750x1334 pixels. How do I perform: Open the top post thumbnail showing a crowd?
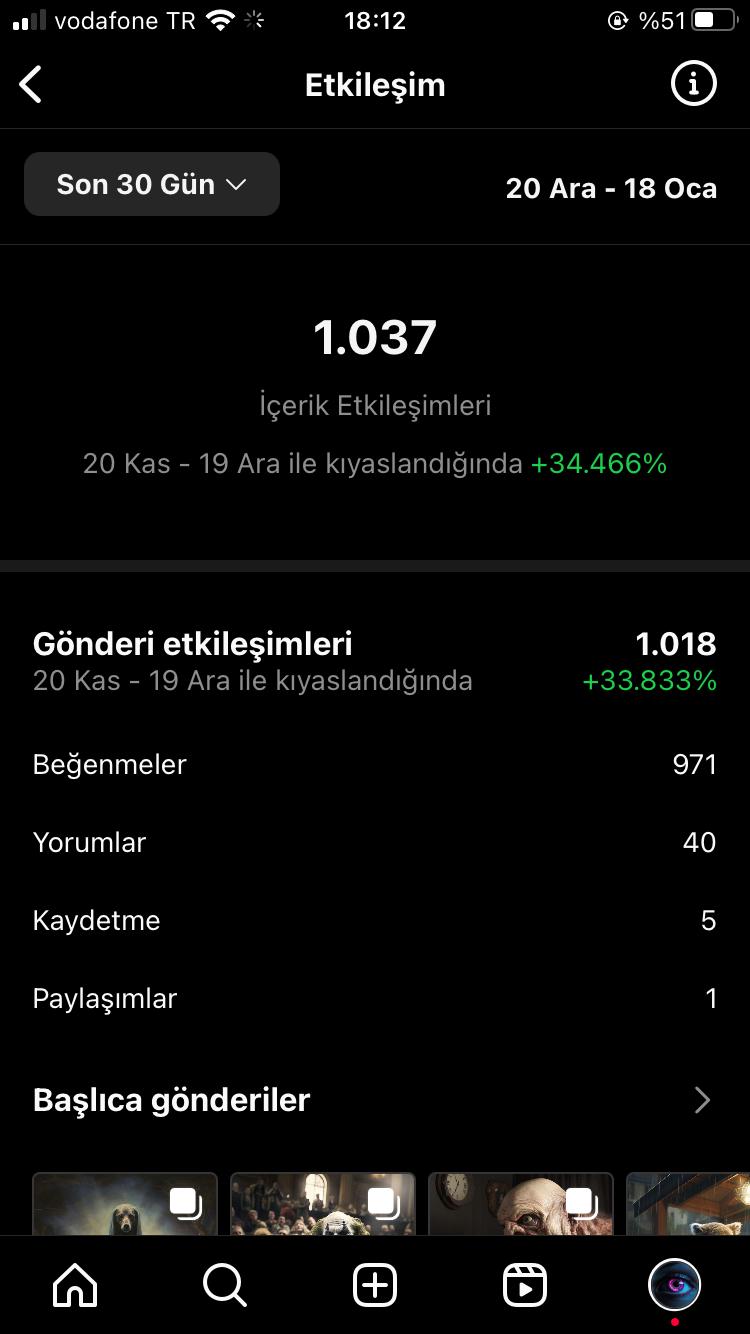pyautogui.click(x=323, y=1204)
